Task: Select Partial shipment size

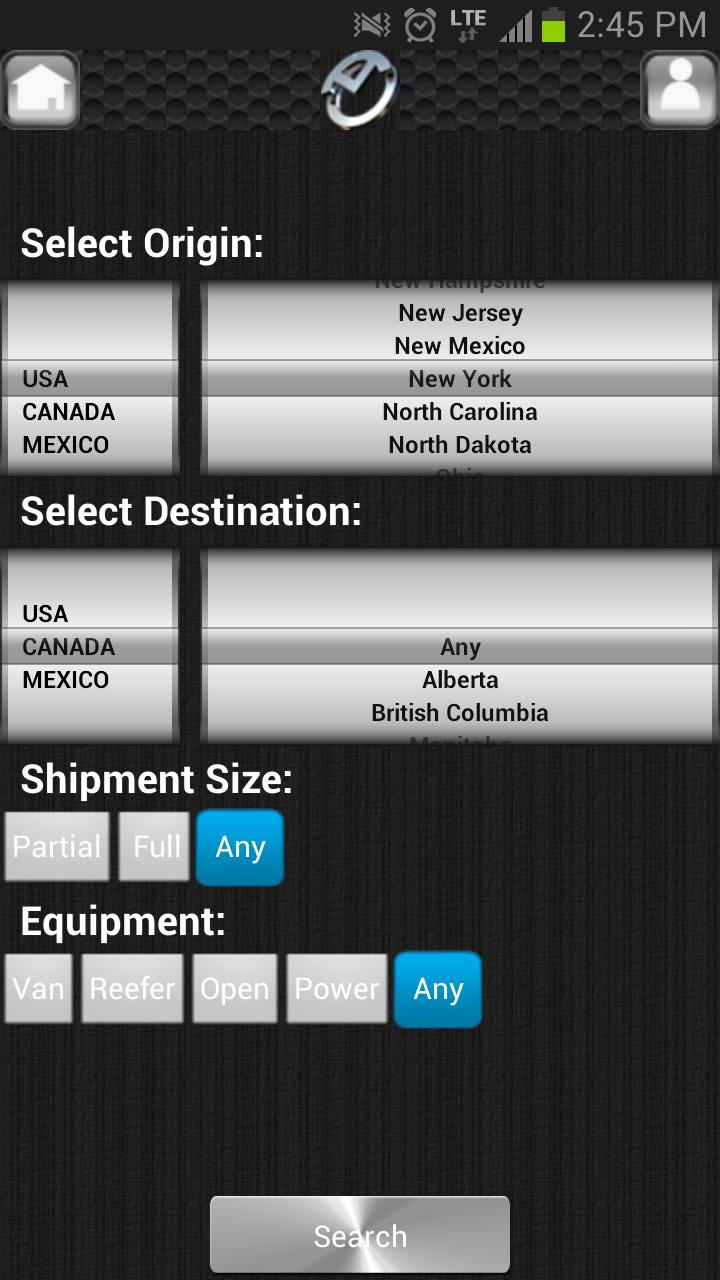Action: tap(57, 847)
